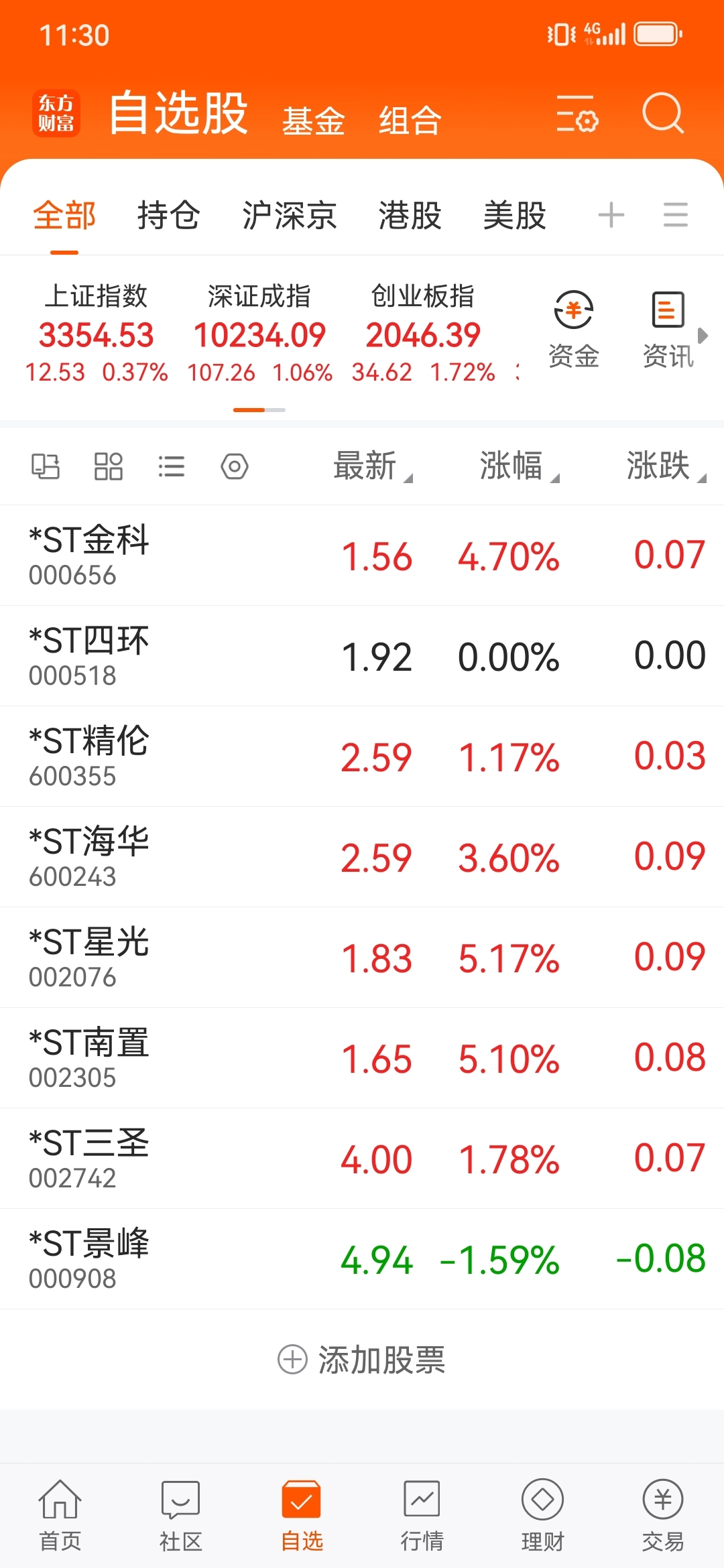Open the search magnifier icon

click(x=662, y=113)
